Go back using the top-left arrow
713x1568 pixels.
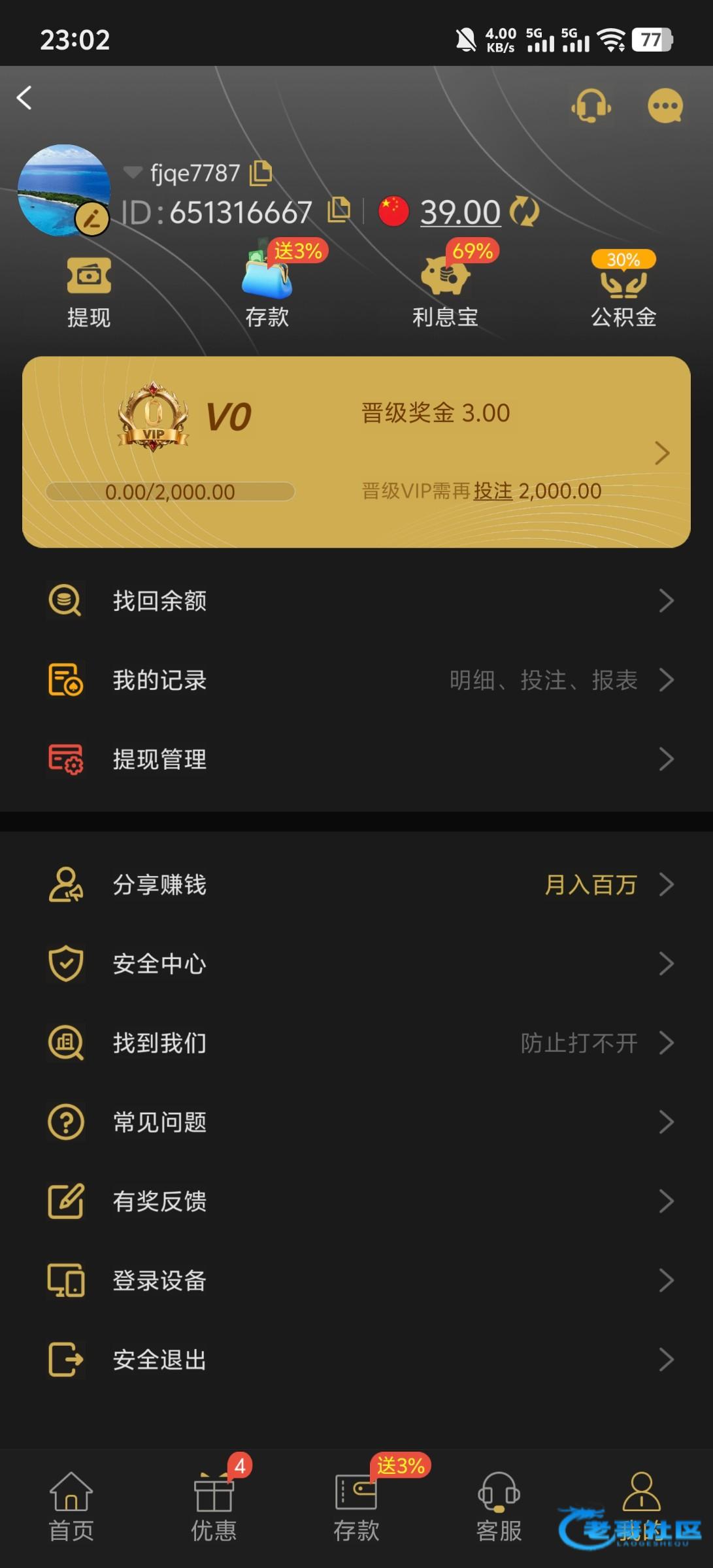pyautogui.click(x=25, y=98)
